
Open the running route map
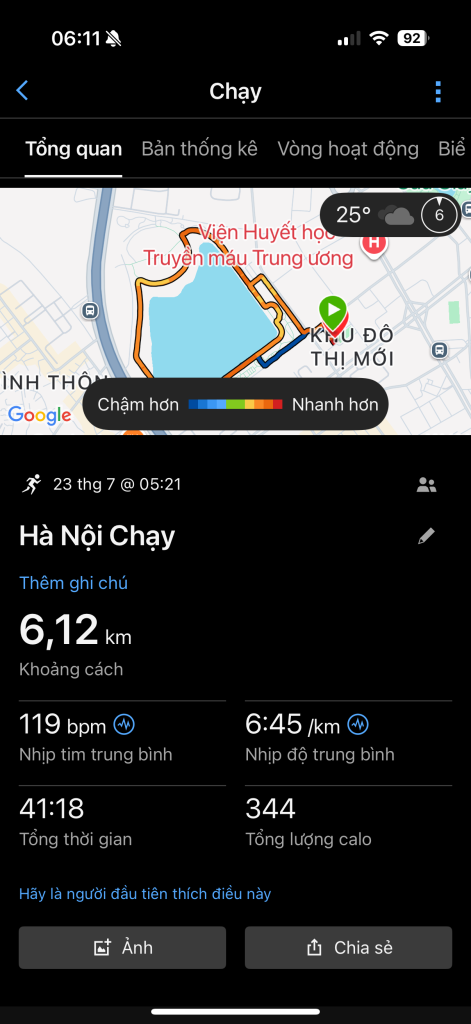pos(235,311)
